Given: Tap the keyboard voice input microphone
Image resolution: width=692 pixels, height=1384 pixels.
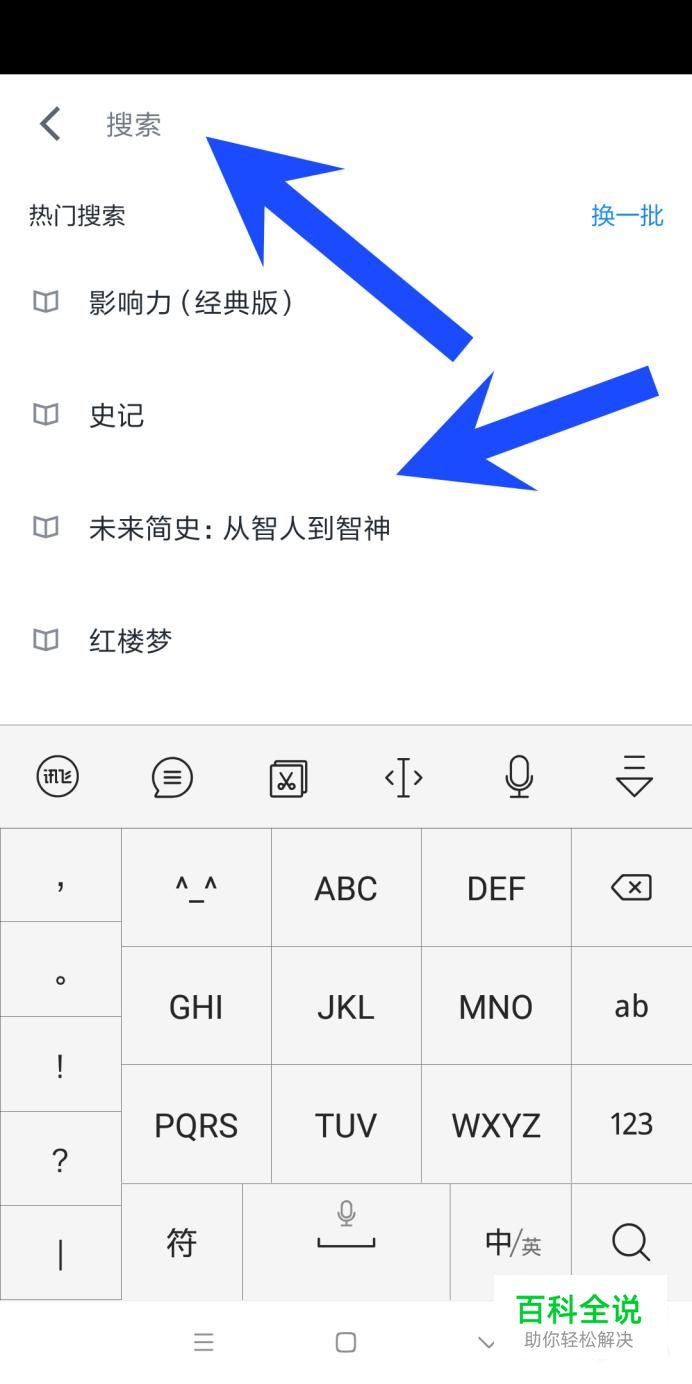Looking at the screenshot, I should click(x=518, y=777).
